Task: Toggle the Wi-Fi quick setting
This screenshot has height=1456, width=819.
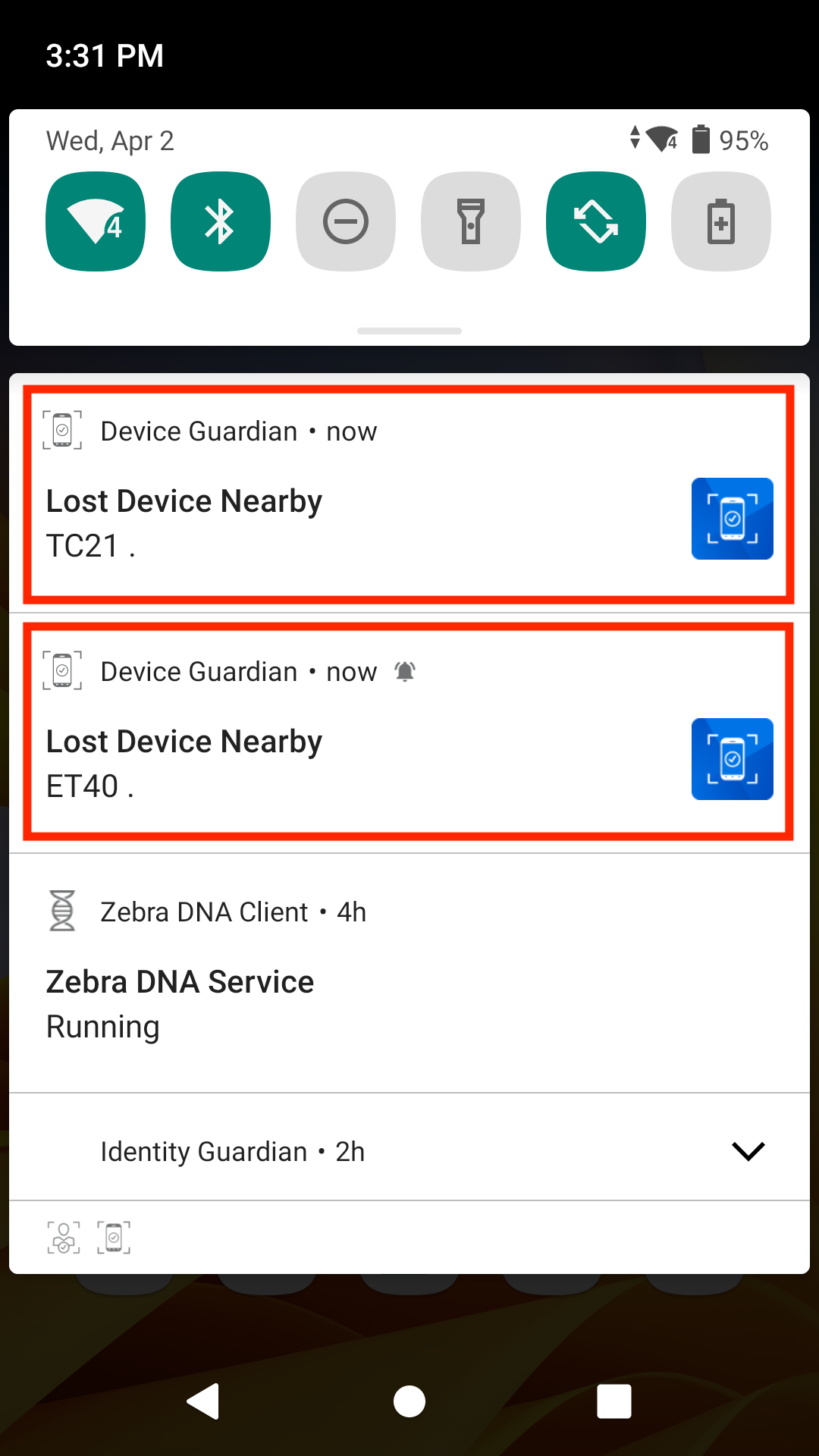Action: pos(96,221)
